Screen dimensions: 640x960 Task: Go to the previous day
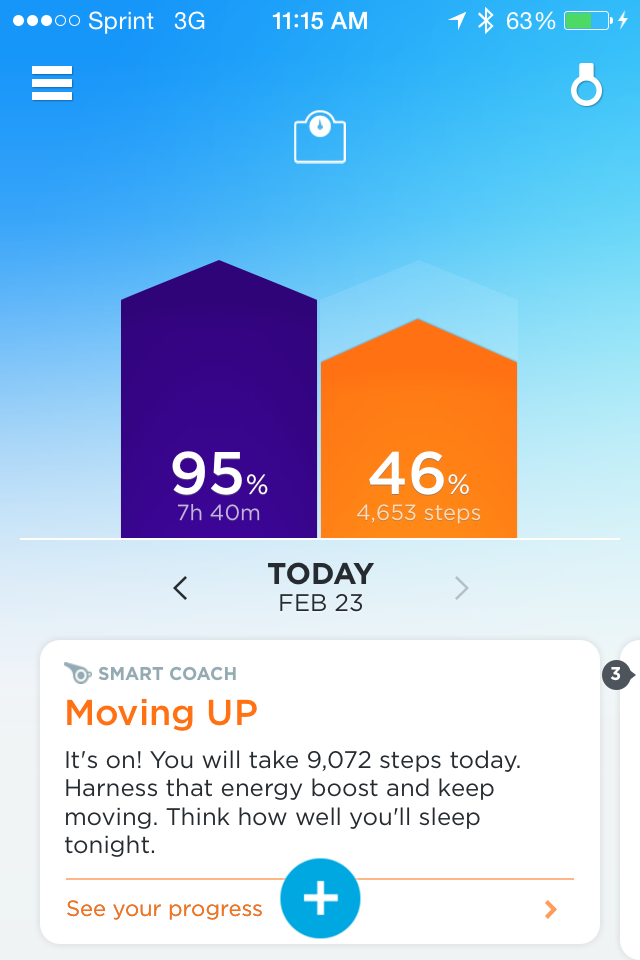(180, 589)
